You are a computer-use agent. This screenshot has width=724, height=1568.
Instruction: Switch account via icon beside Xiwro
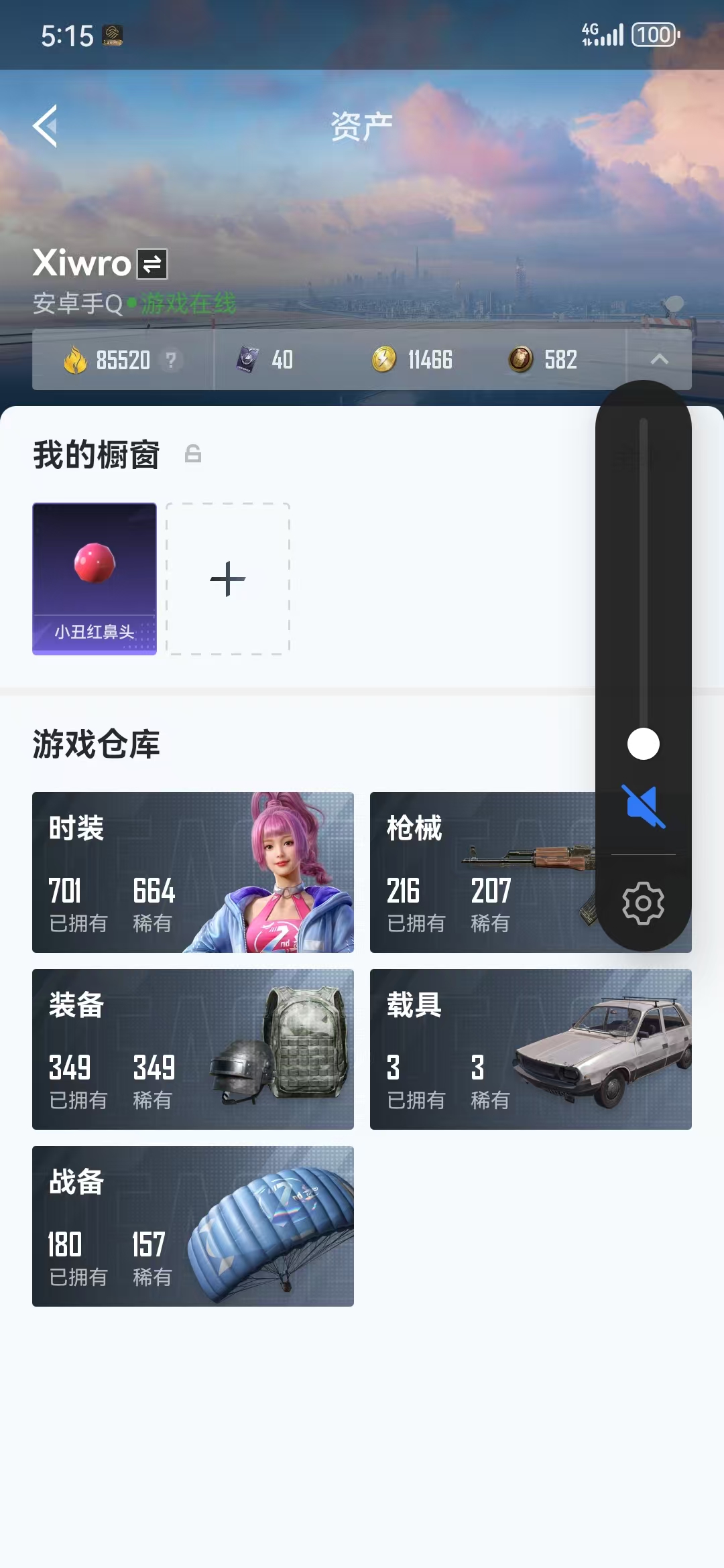click(x=152, y=263)
